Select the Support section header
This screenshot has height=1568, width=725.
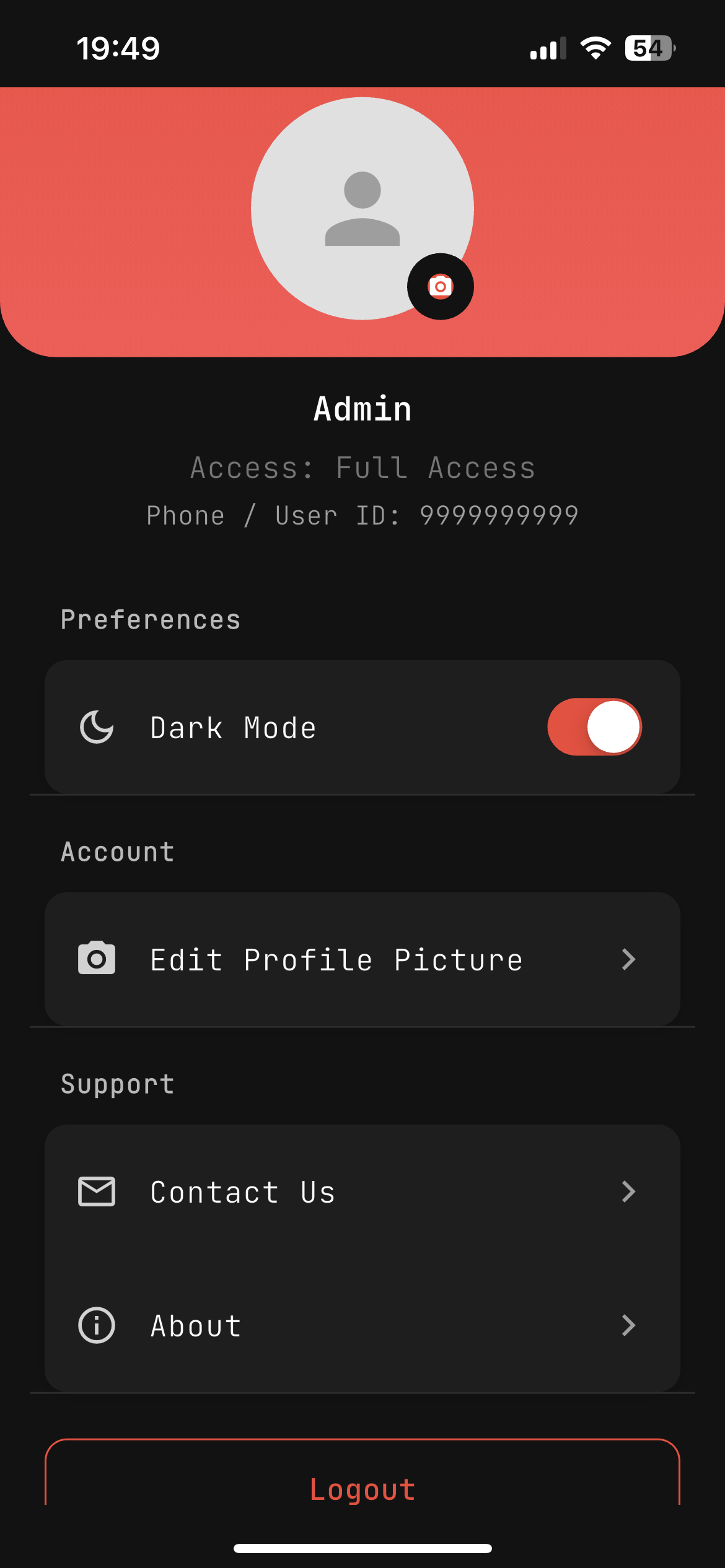point(116,1082)
